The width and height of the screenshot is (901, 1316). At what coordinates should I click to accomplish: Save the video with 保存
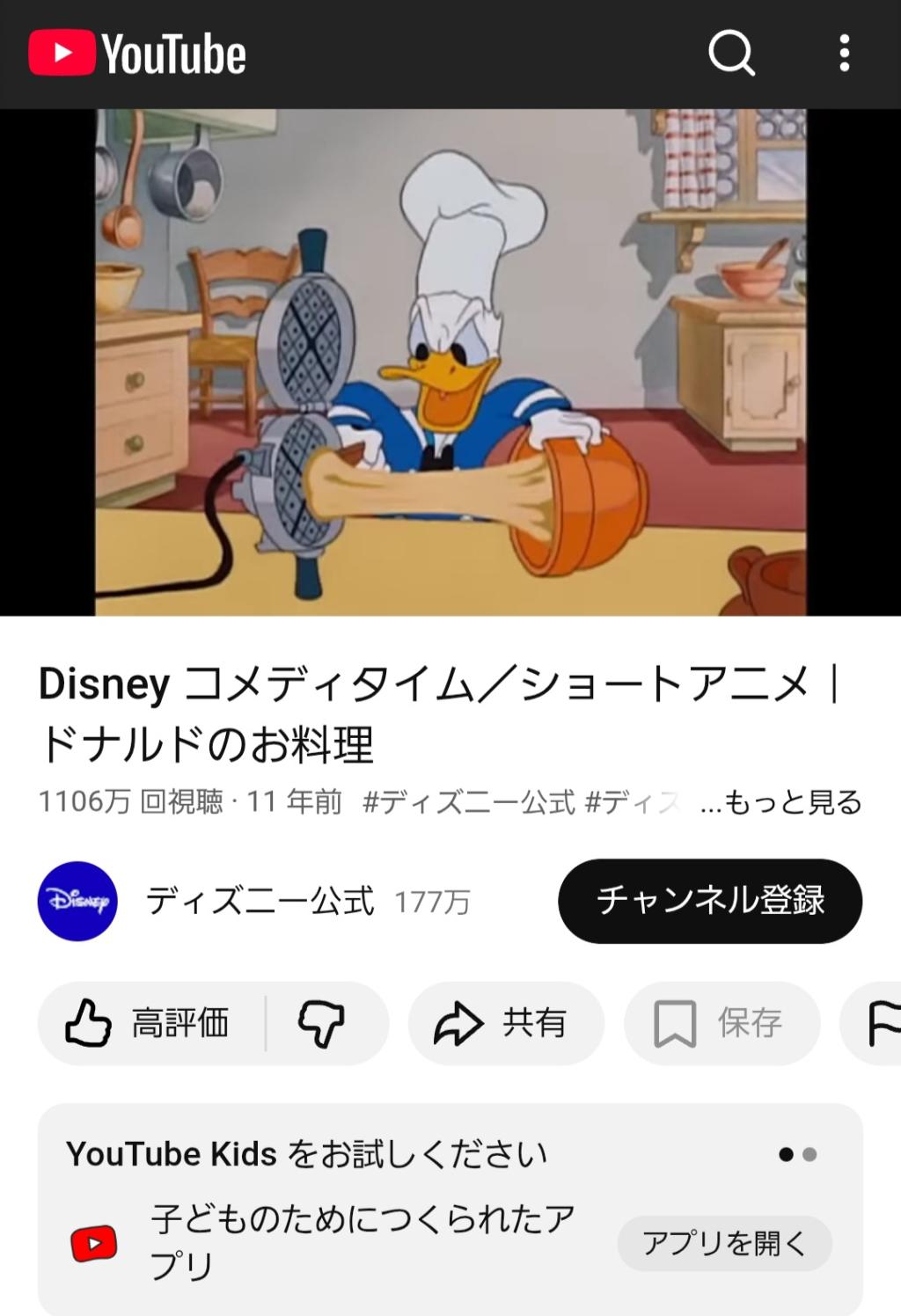point(721,1023)
